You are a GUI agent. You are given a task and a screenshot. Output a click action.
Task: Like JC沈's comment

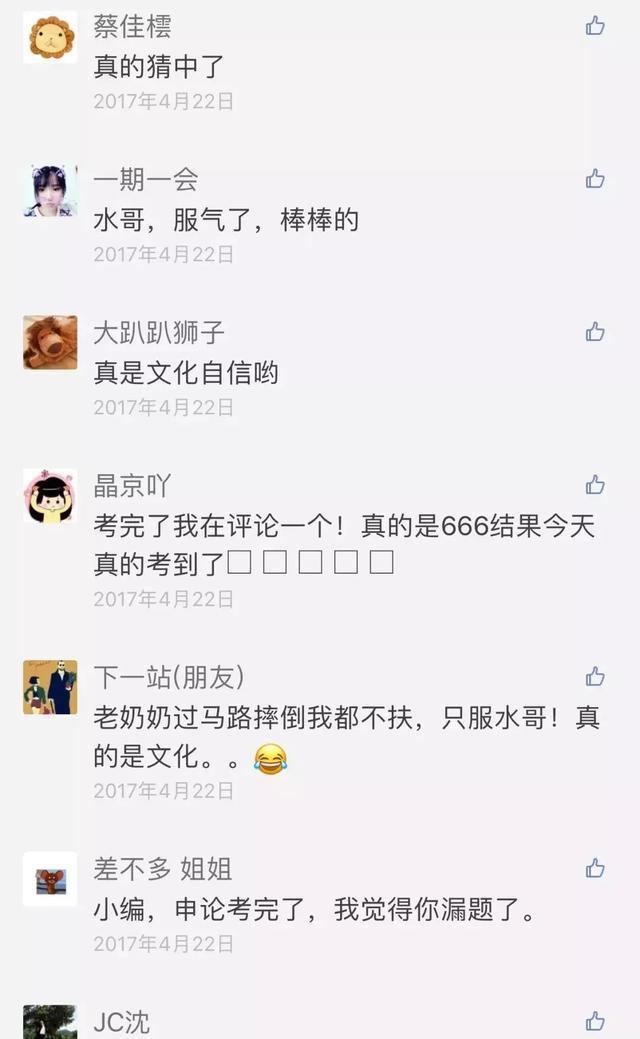tap(595, 1021)
